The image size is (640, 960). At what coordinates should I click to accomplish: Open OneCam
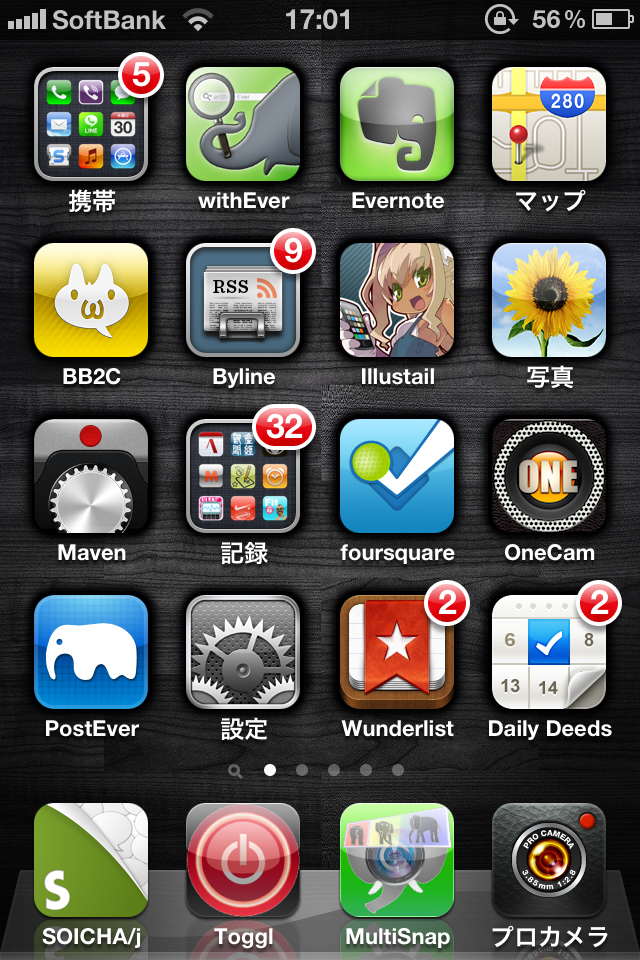(x=549, y=476)
